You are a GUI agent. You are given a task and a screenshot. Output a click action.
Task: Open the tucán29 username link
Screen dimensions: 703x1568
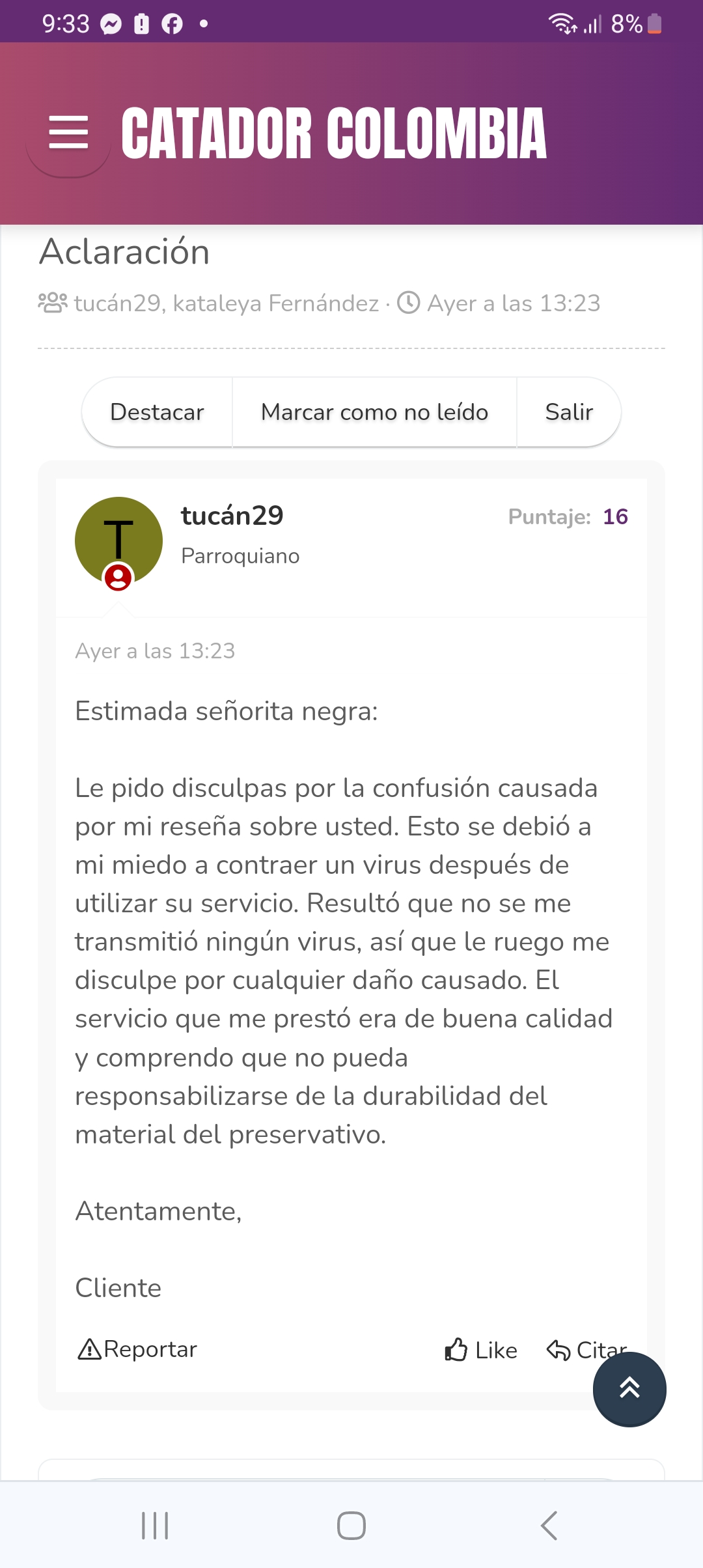[x=232, y=516]
